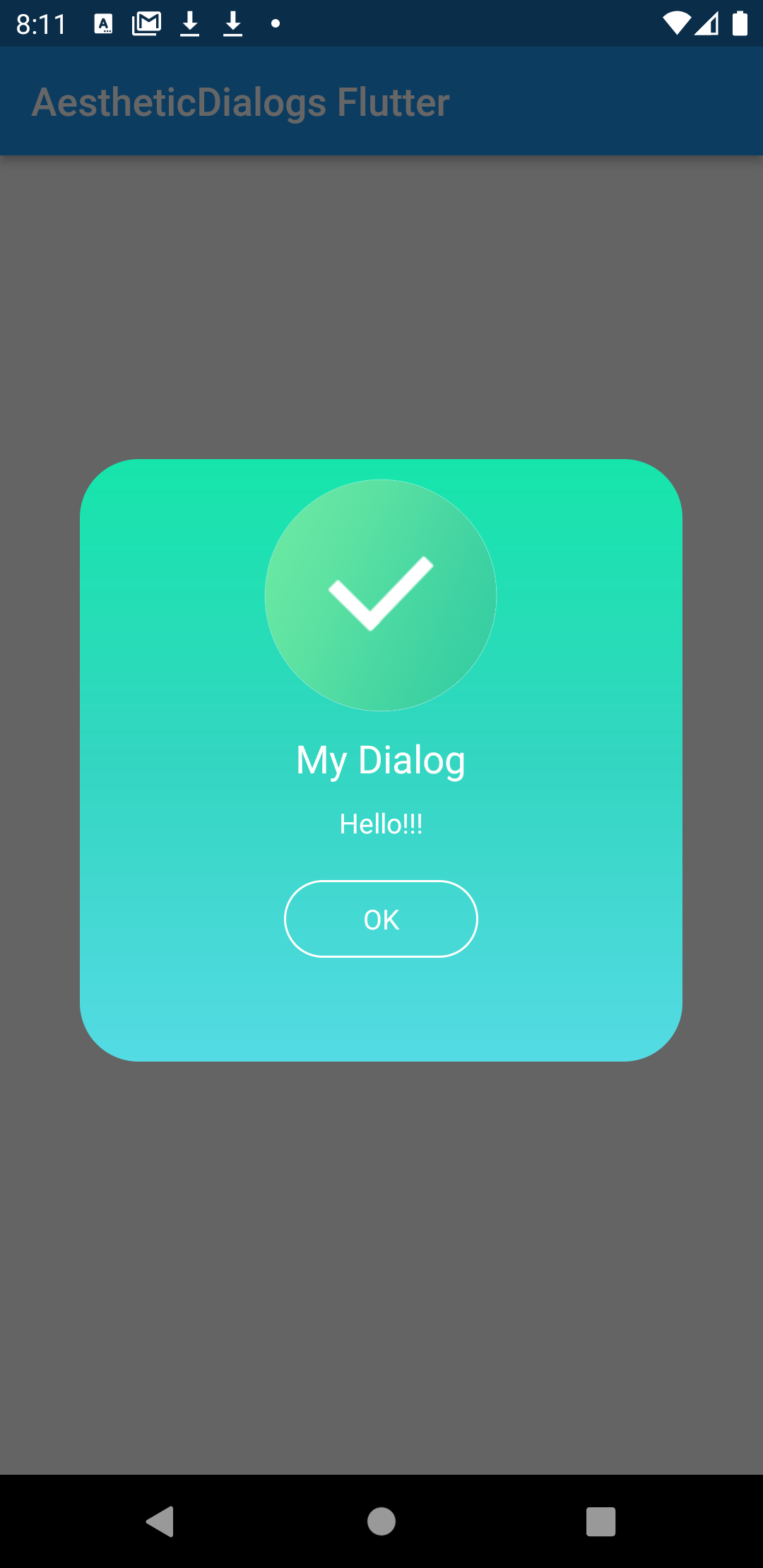
Task: Go to the home screen
Action: pyautogui.click(x=381, y=1521)
